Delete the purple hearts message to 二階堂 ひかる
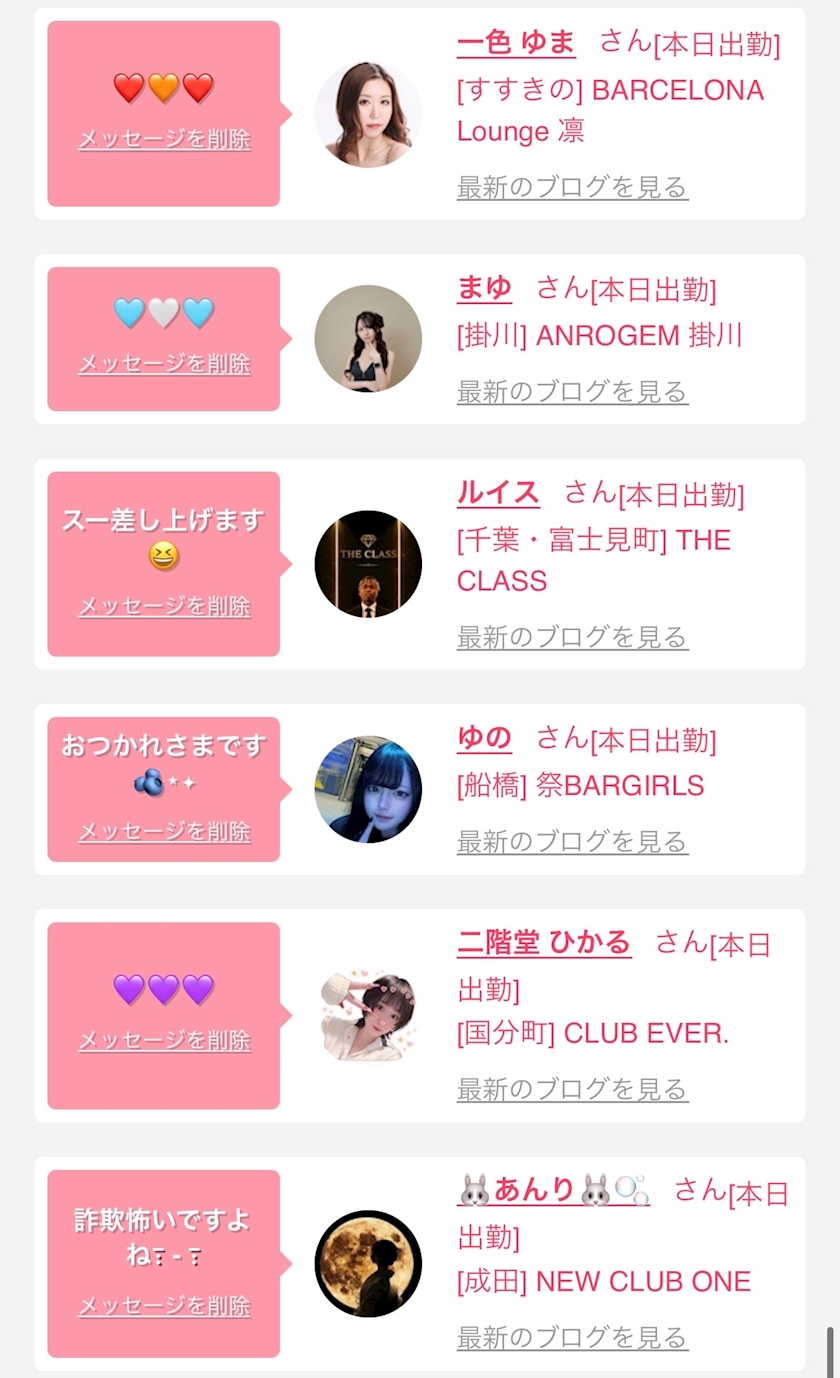 click(164, 1041)
